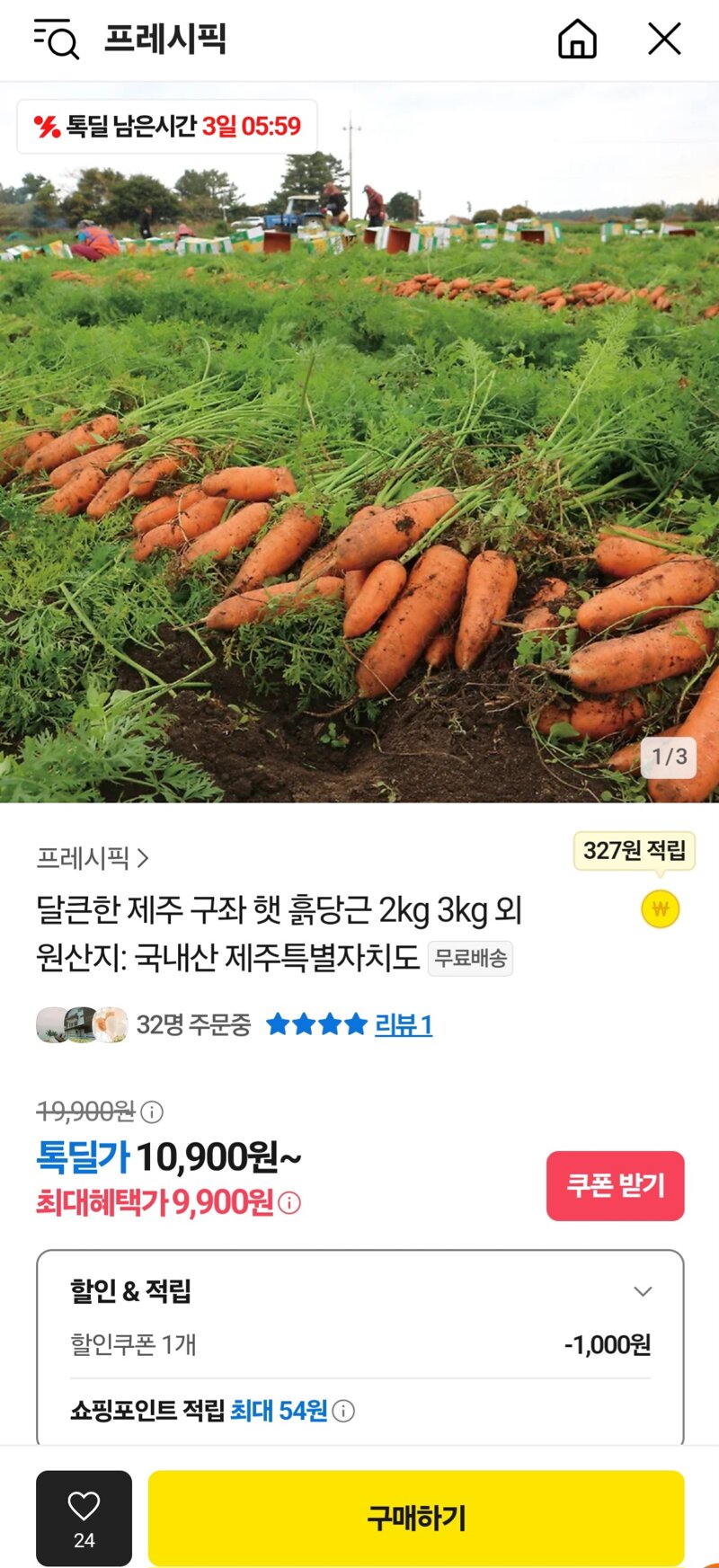Show info about 쇼핑포인트 적립
The width and height of the screenshot is (719, 1568).
tap(343, 1411)
